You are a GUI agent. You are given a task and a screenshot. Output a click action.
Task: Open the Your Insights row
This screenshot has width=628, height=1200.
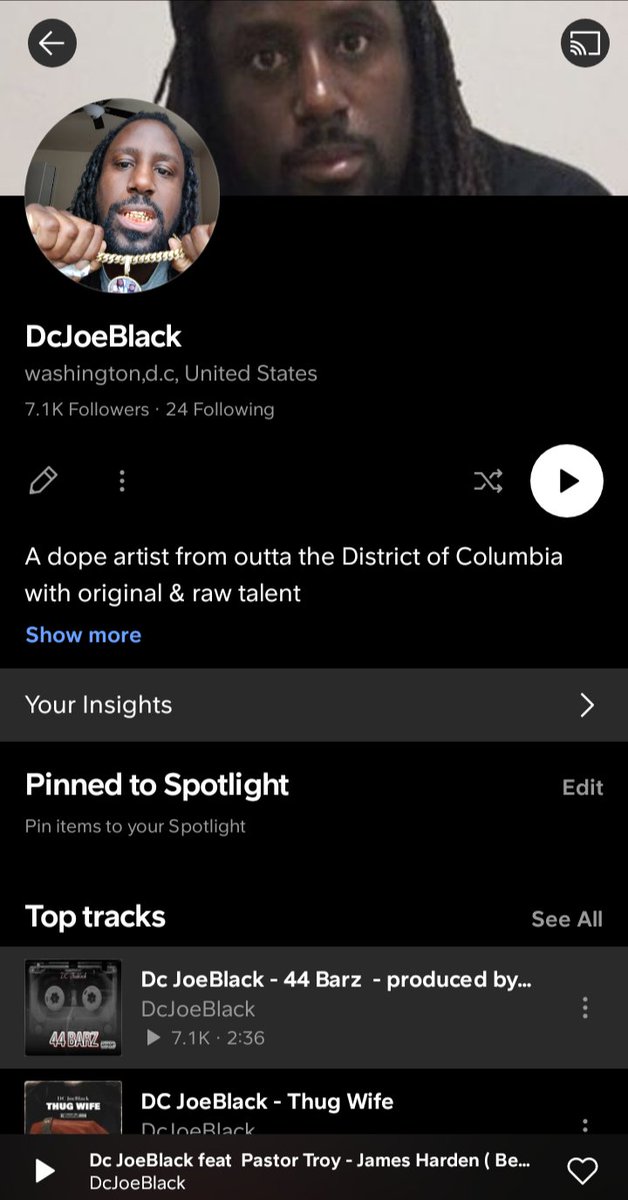(x=314, y=705)
